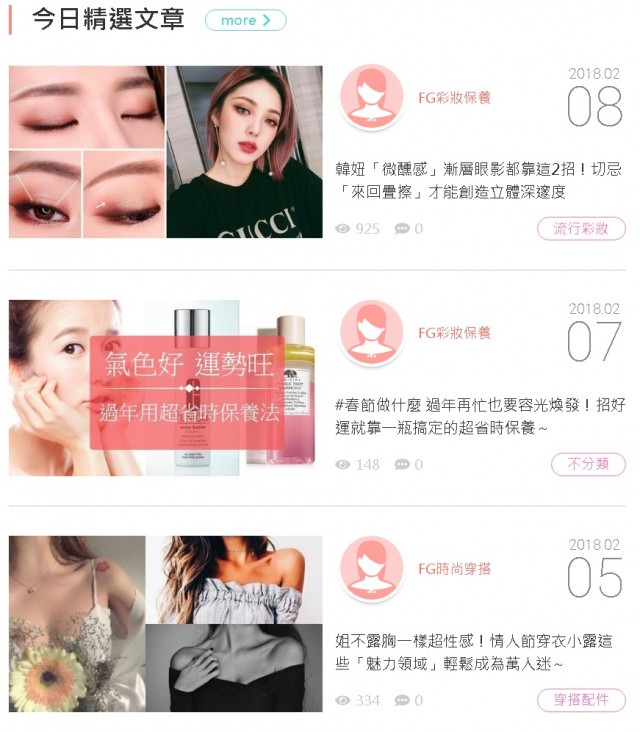Read the 韓妞「微醺感」漸層眼影 article title

coord(478,180)
